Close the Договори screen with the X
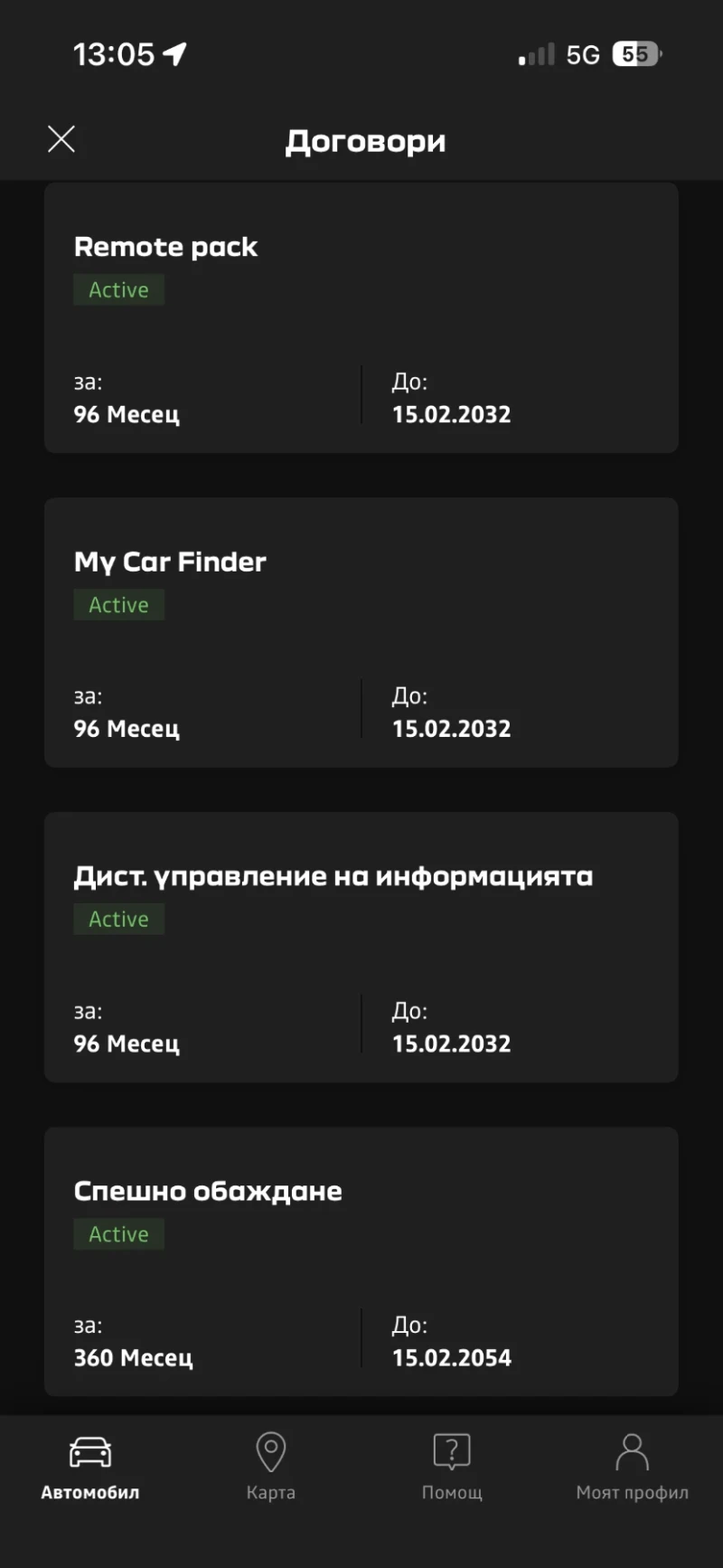 [61, 138]
